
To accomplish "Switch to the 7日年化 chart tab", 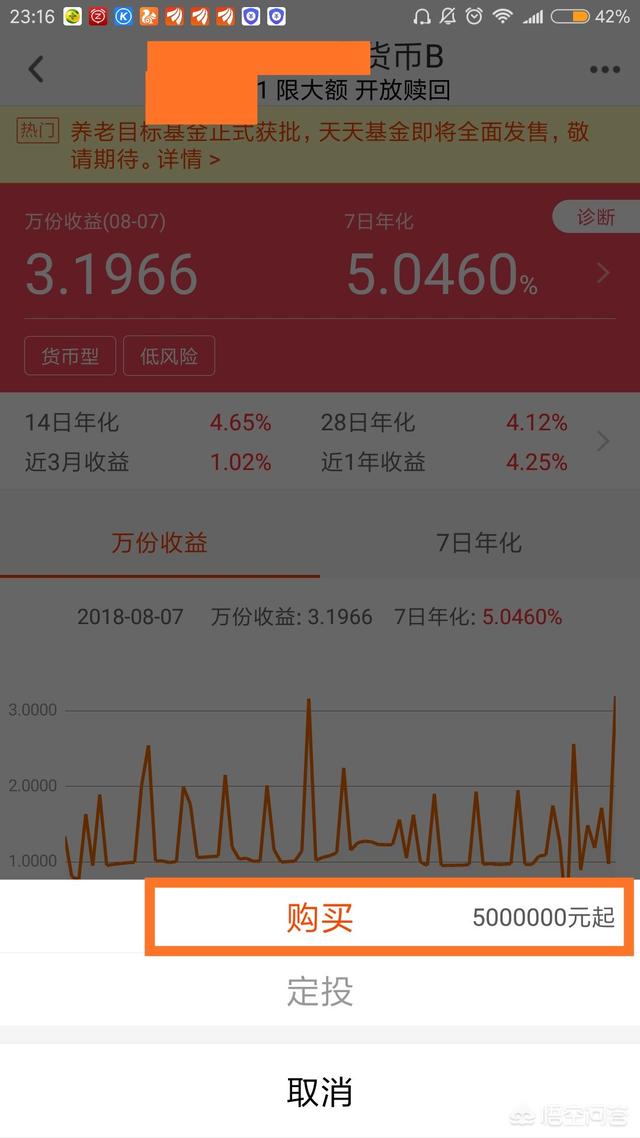I will 479,543.
